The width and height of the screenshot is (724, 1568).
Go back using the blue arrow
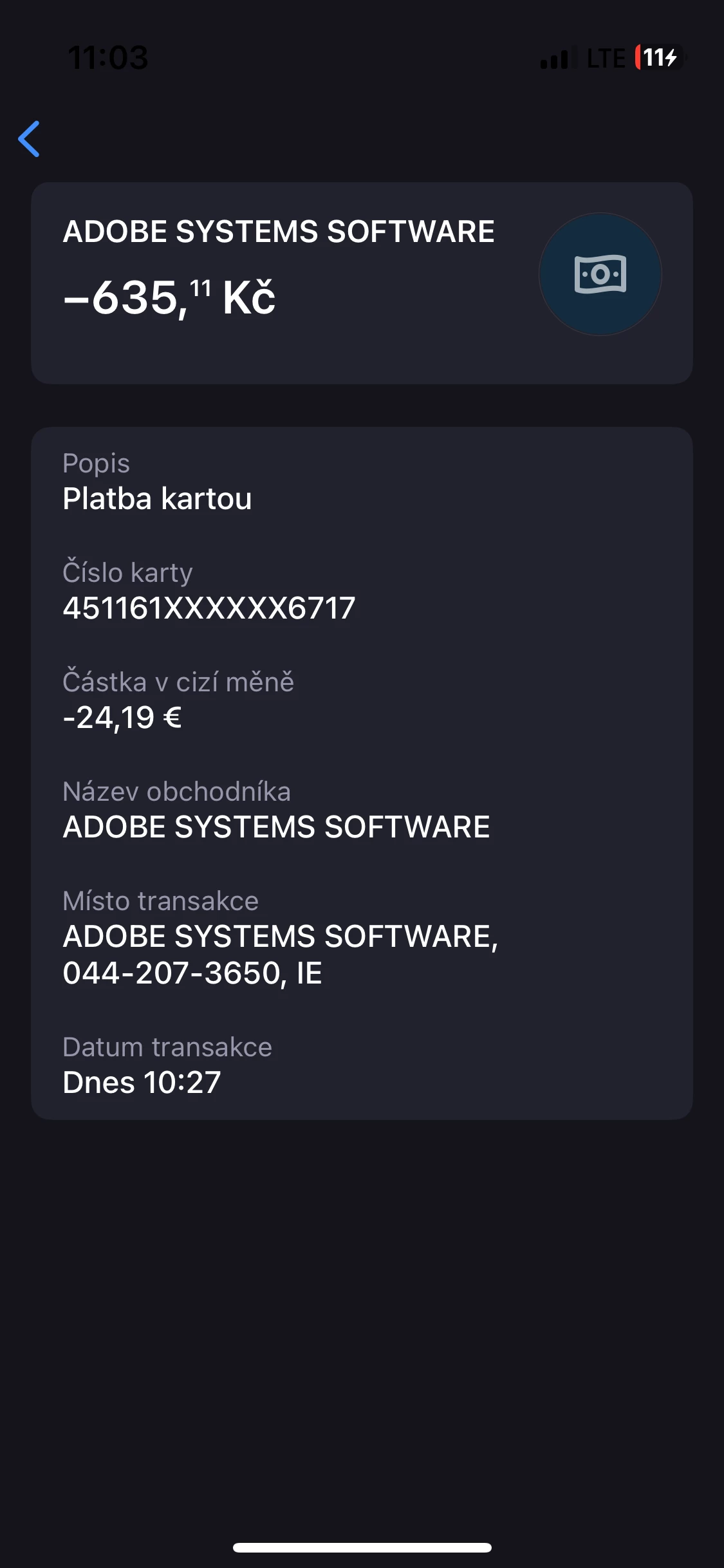pyautogui.click(x=30, y=138)
